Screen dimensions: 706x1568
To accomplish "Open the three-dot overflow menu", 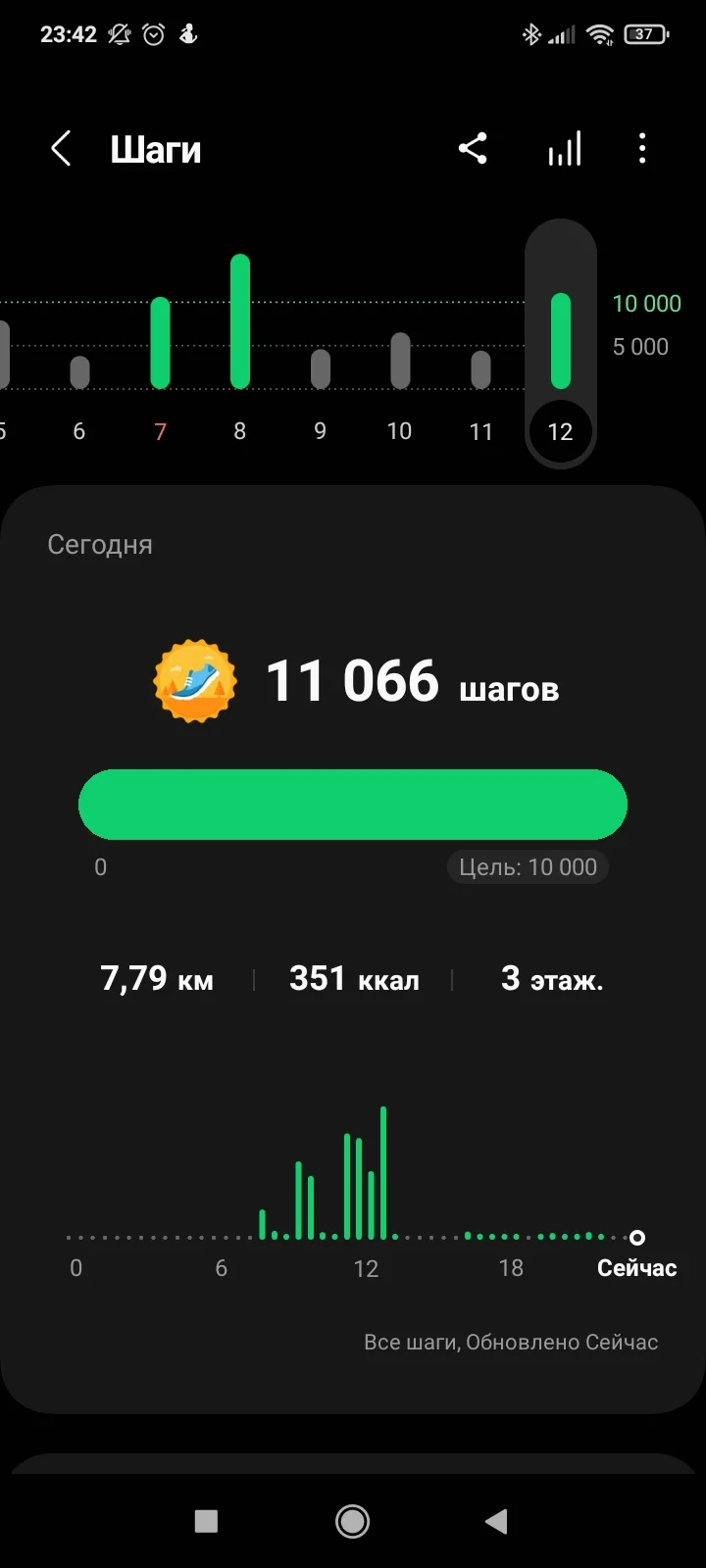I will (642, 149).
